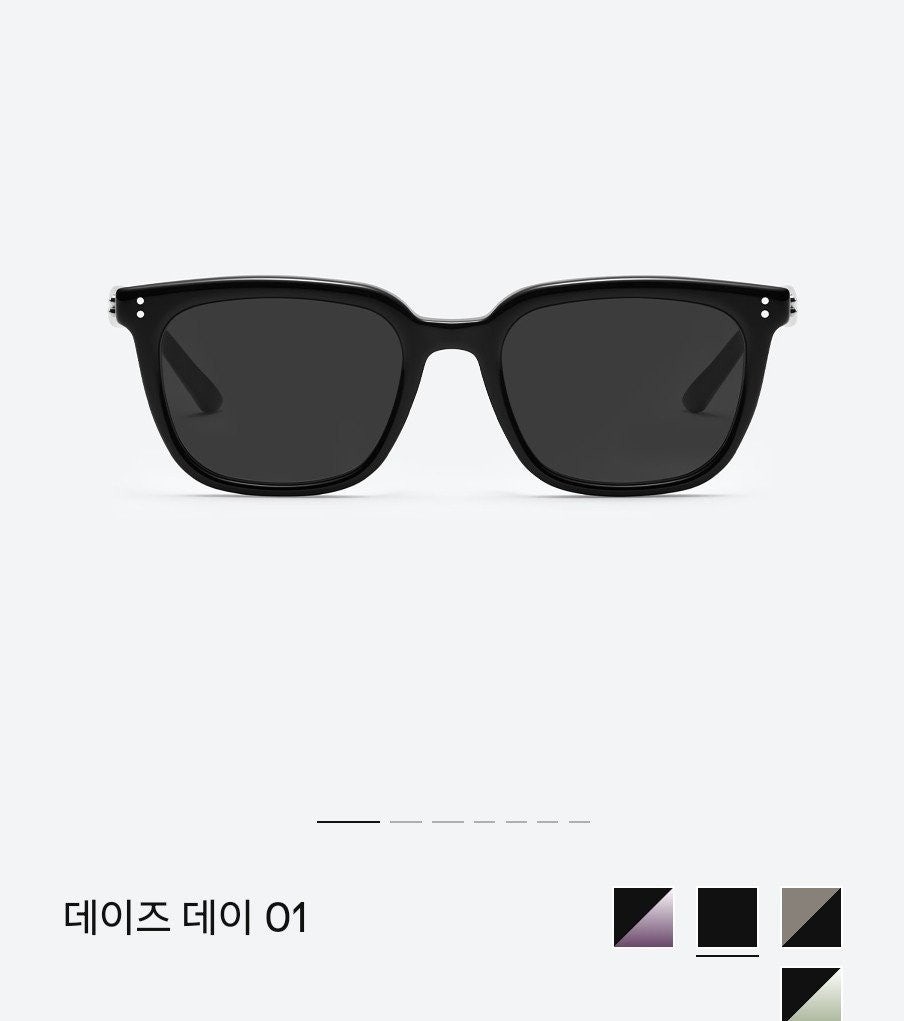Pick the gray and black color swatch

[x=811, y=917]
